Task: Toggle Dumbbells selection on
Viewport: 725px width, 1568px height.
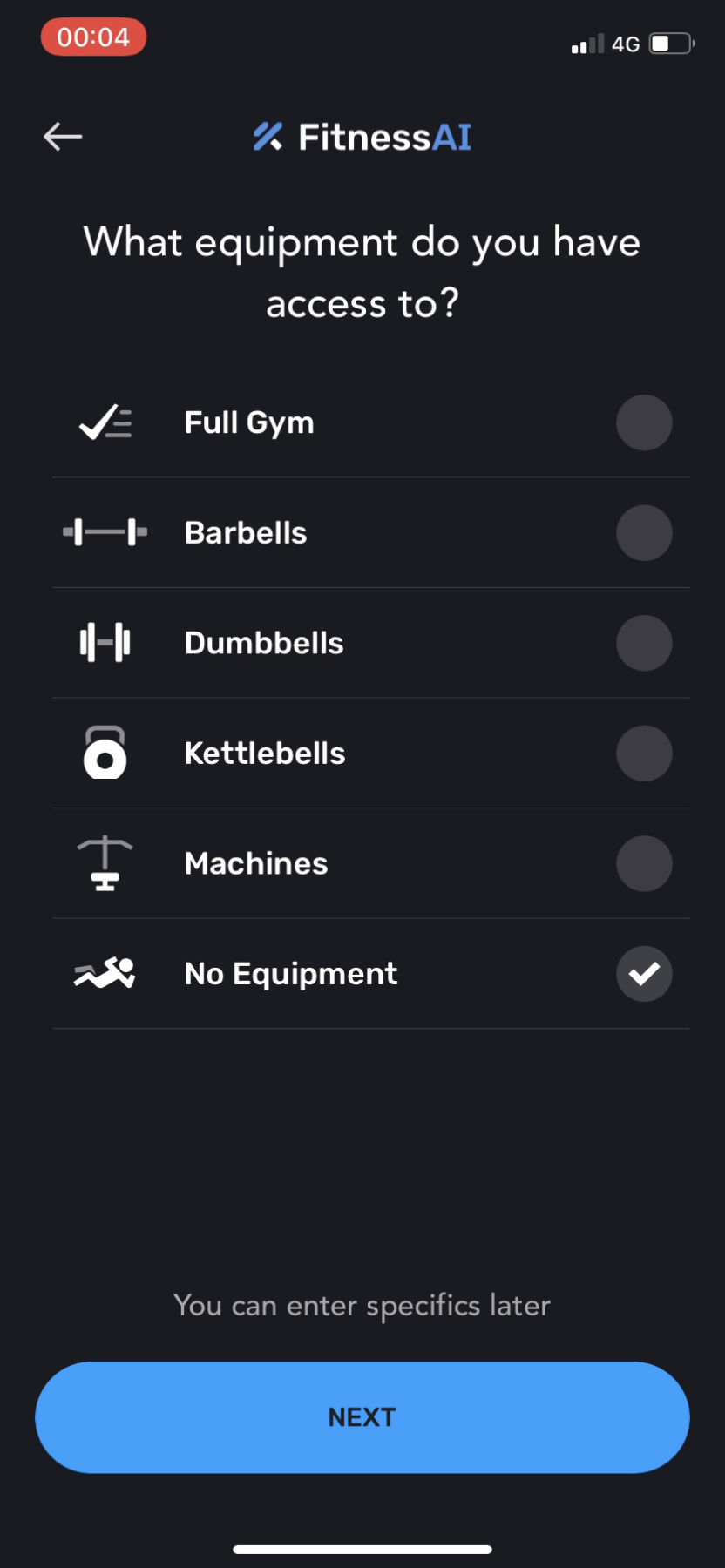Action: [x=644, y=642]
